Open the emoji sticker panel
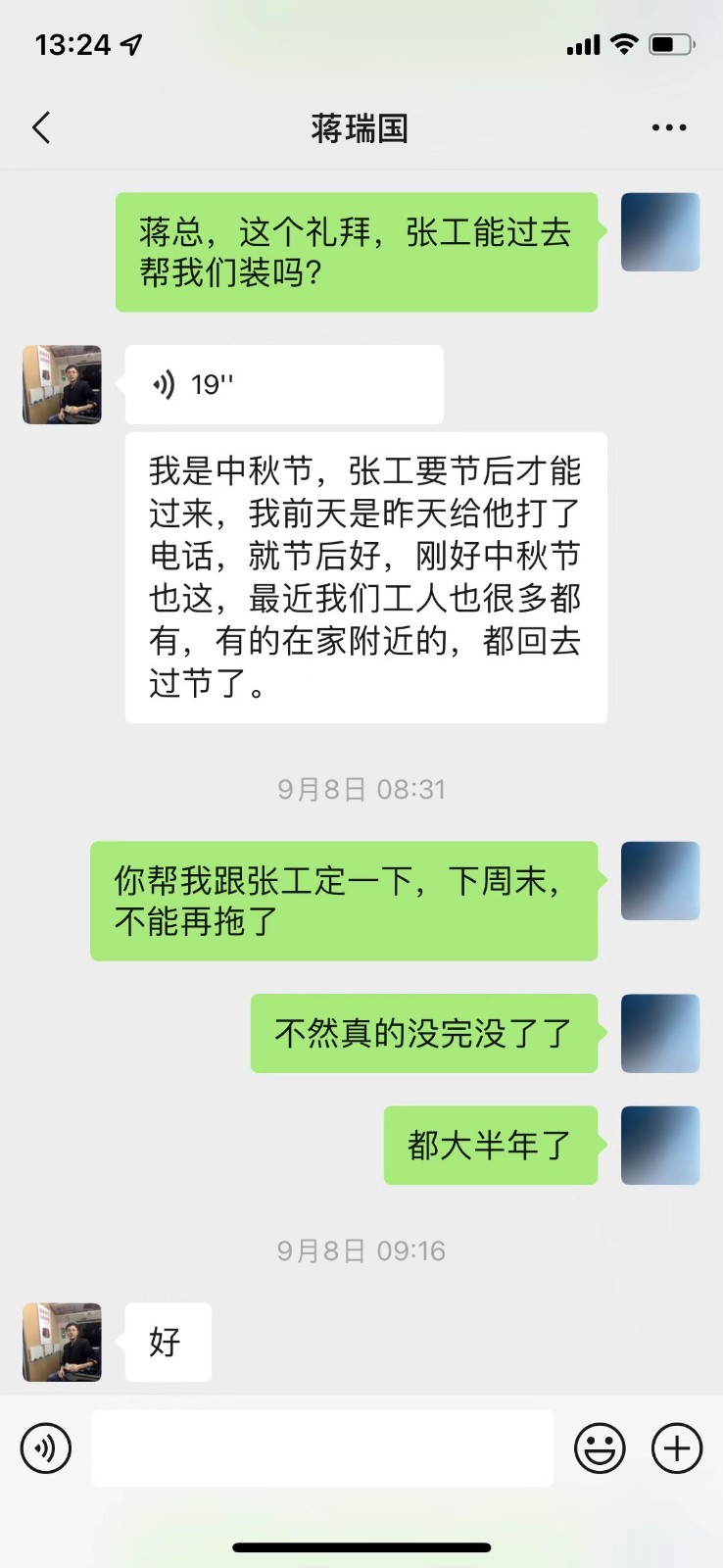 click(x=600, y=1447)
